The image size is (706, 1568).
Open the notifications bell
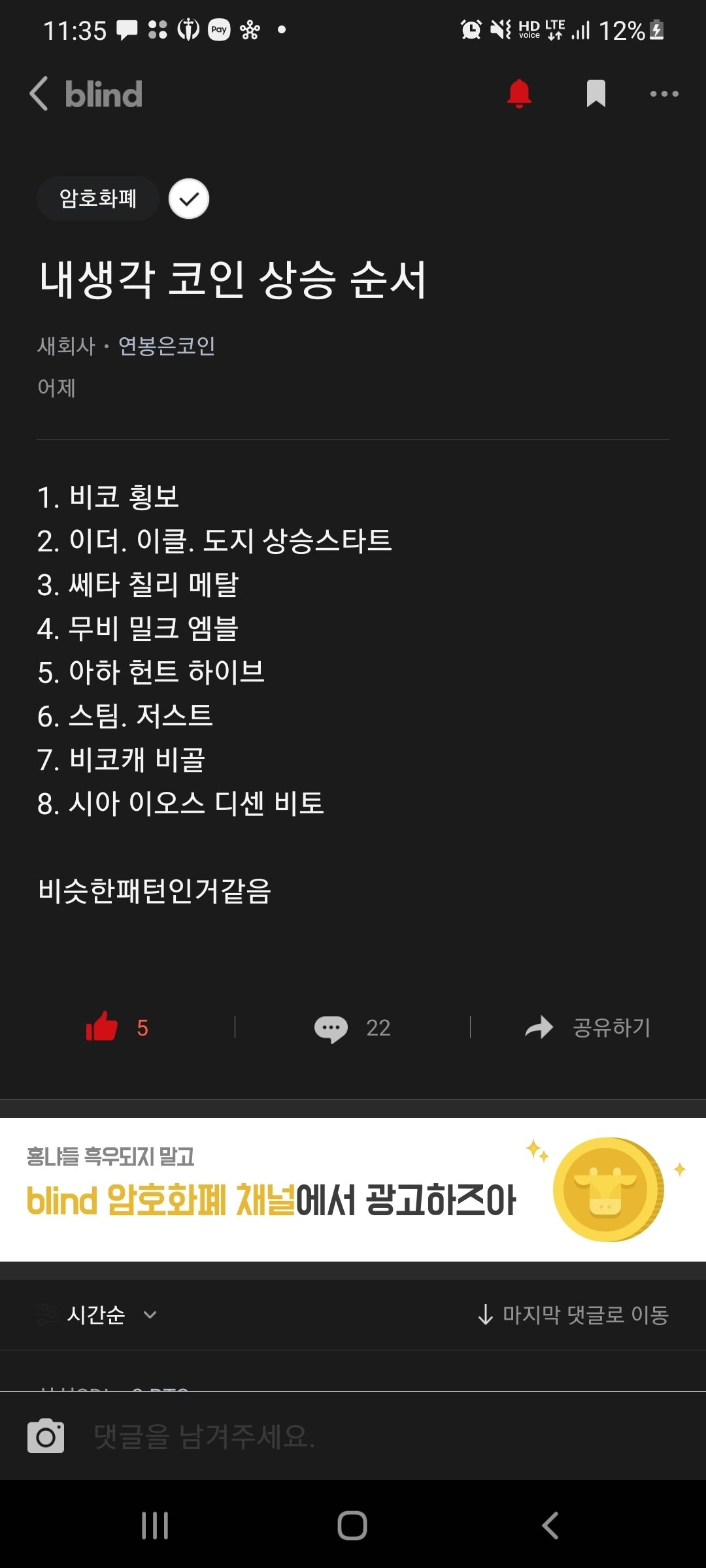point(518,94)
